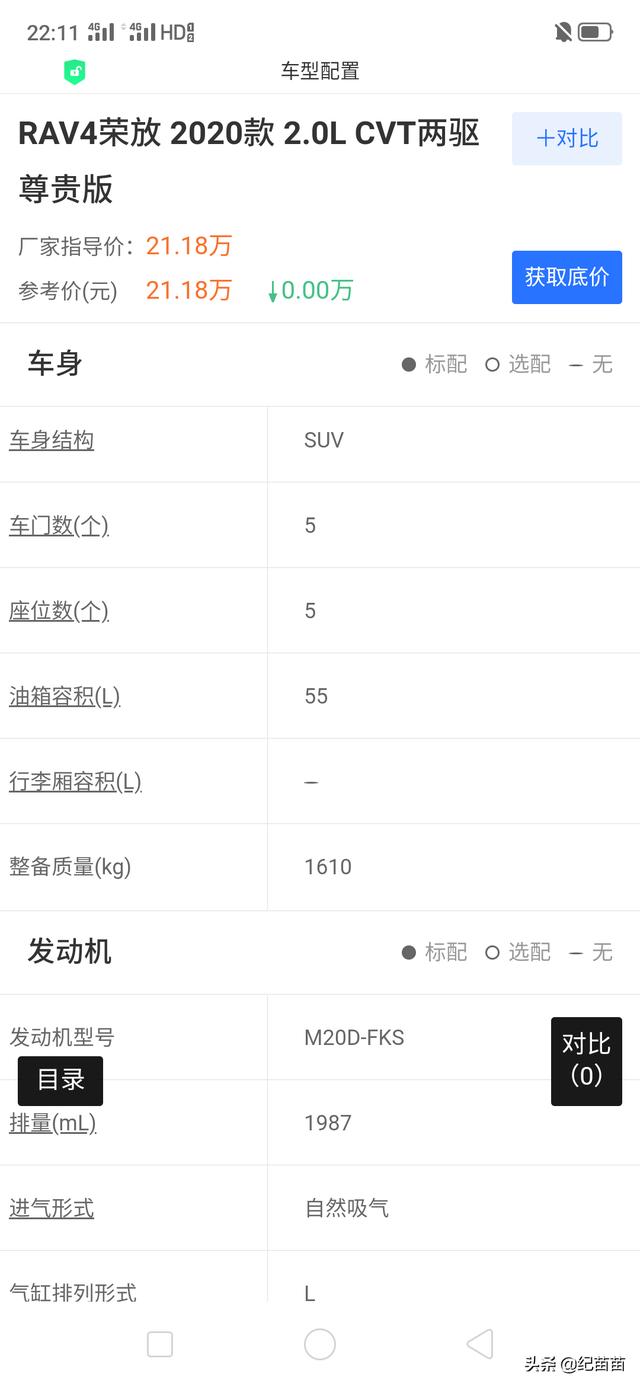
Task: Open the 油箱容积(L) term explanation
Action: click(65, 696)
